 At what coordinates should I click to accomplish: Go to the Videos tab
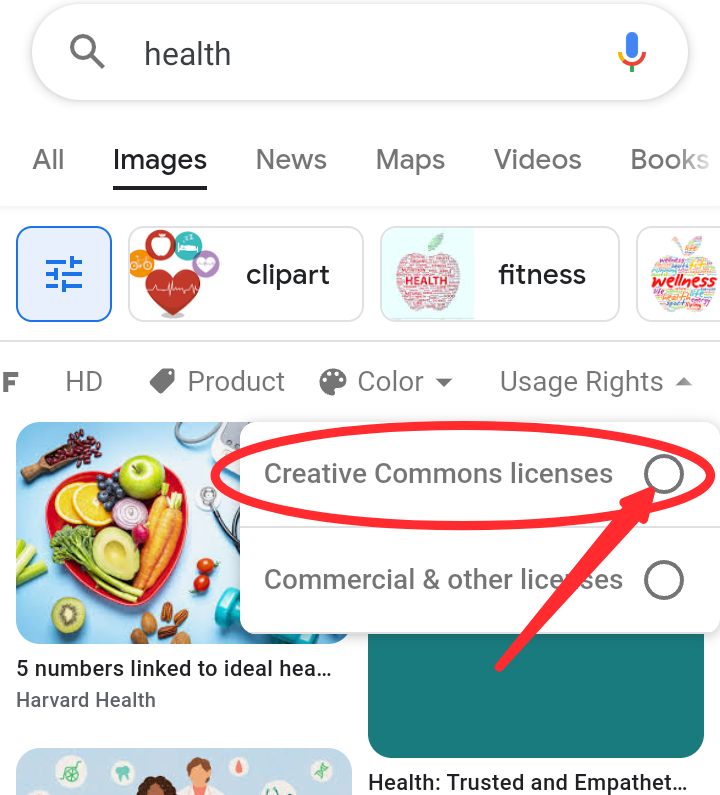537,160
